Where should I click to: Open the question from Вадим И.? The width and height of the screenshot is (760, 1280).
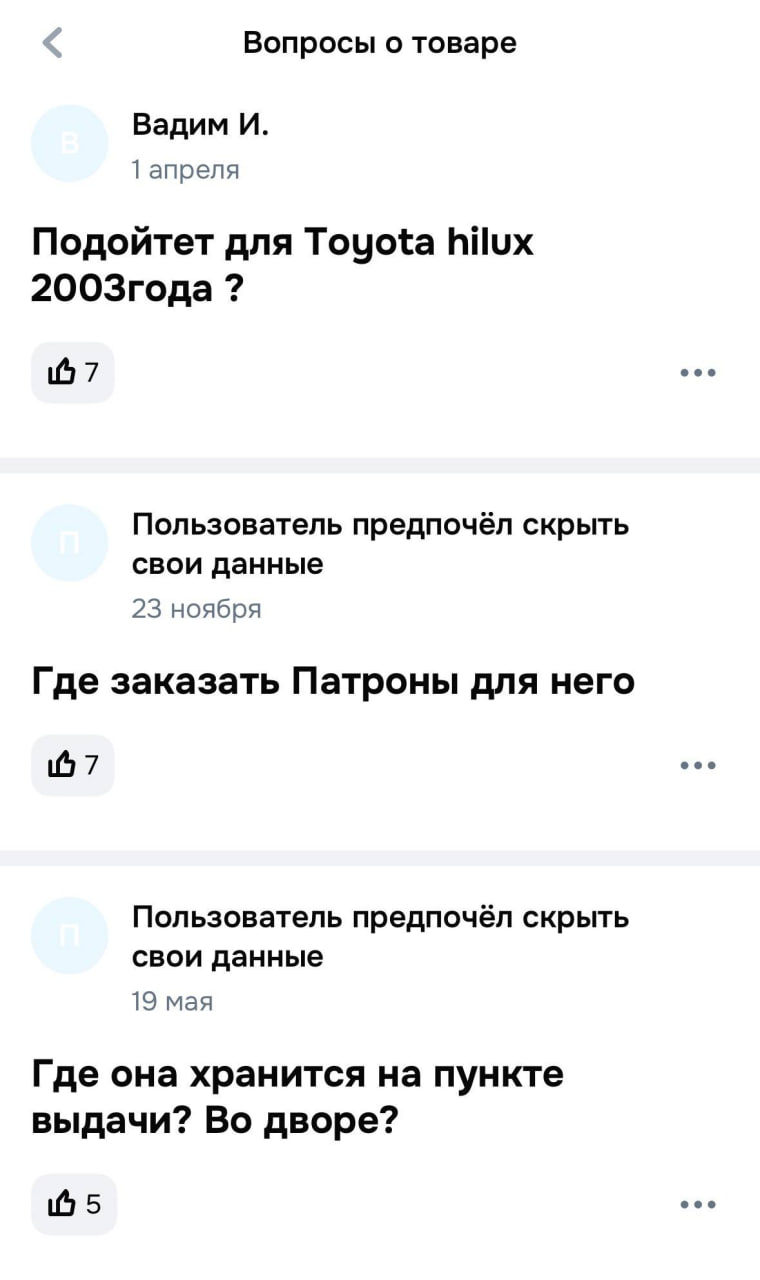[282, 266]
